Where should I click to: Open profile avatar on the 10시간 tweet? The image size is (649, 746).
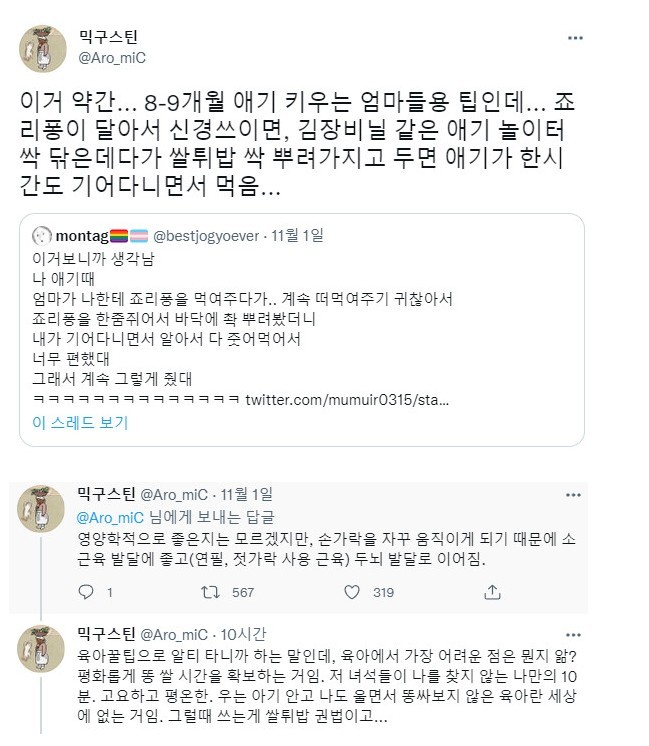(40, 655)
